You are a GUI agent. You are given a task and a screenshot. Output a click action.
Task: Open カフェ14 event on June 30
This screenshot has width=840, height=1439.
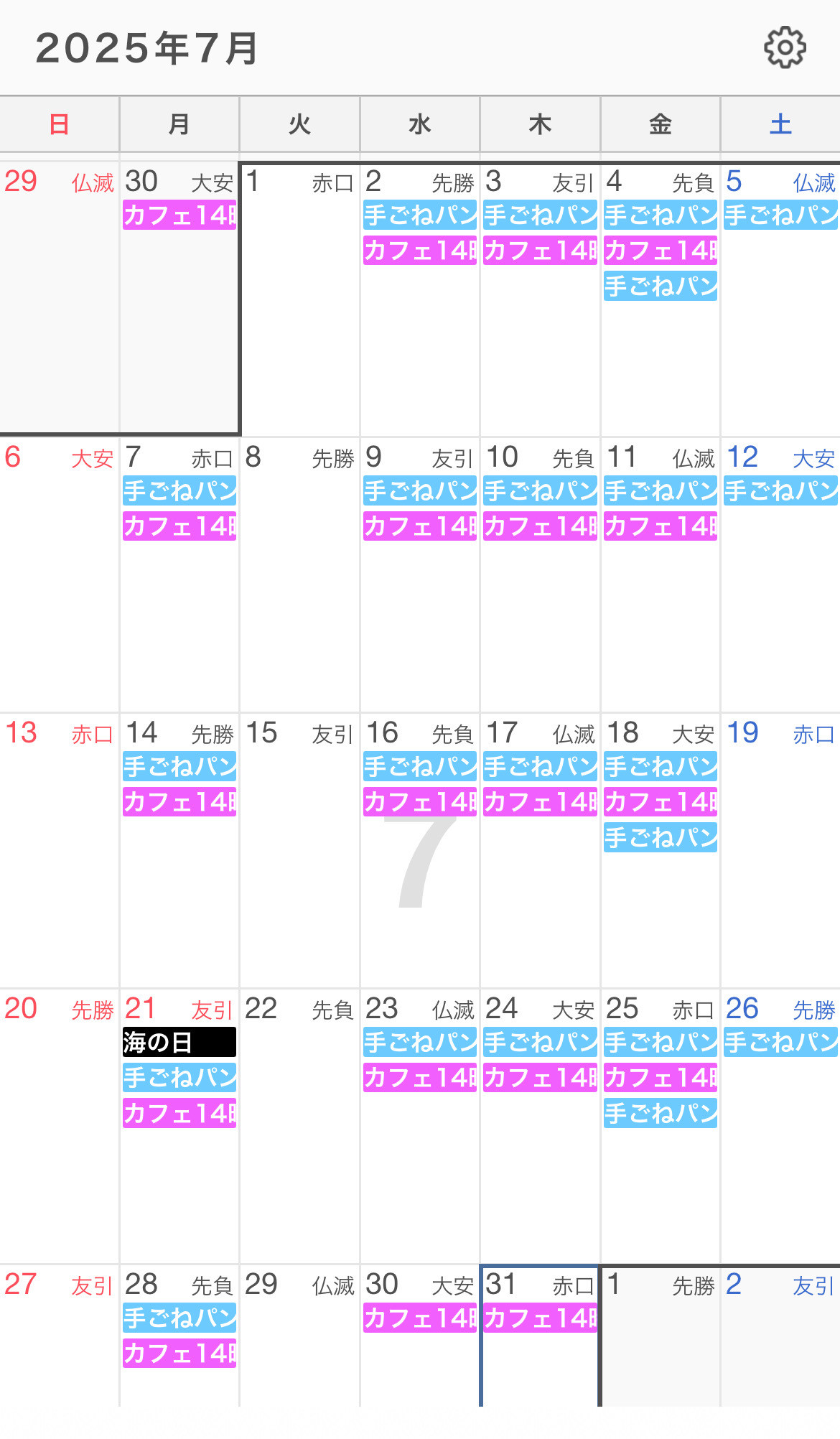pyautogui.click(x=179, y=215)
